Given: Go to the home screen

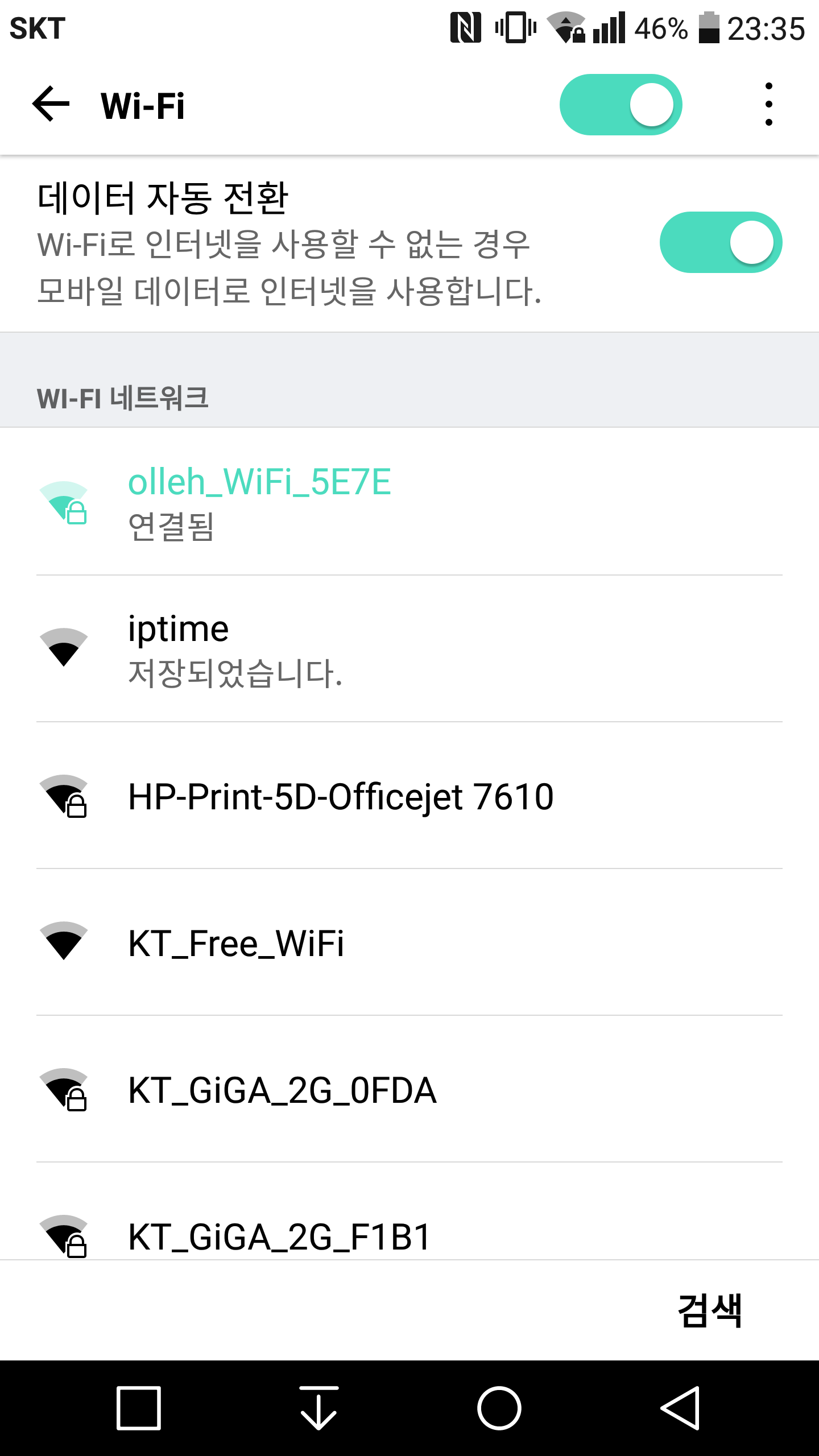Looking at the screenshot, I should (499, 1408).
